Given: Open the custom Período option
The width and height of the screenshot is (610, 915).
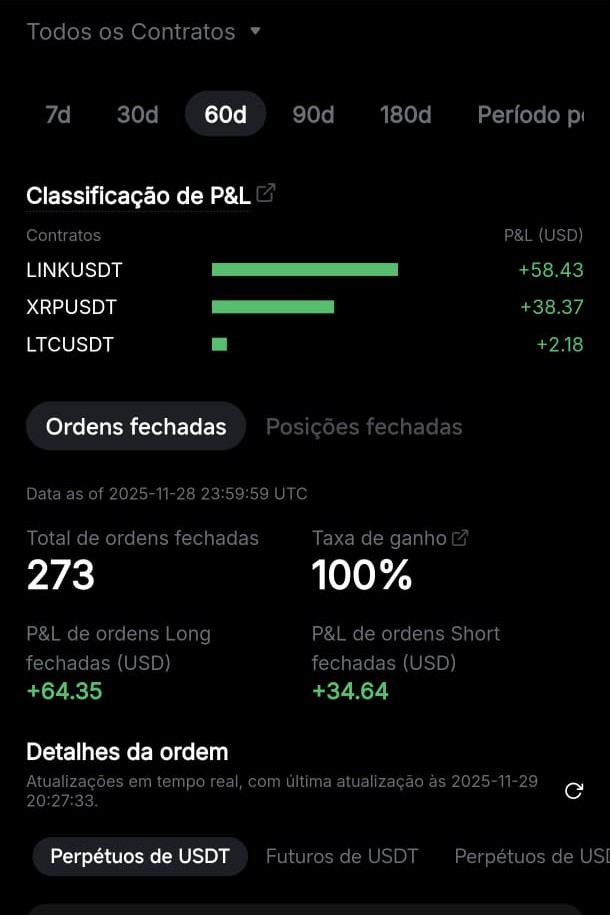Looking at the screenshot, I should 530,115.
